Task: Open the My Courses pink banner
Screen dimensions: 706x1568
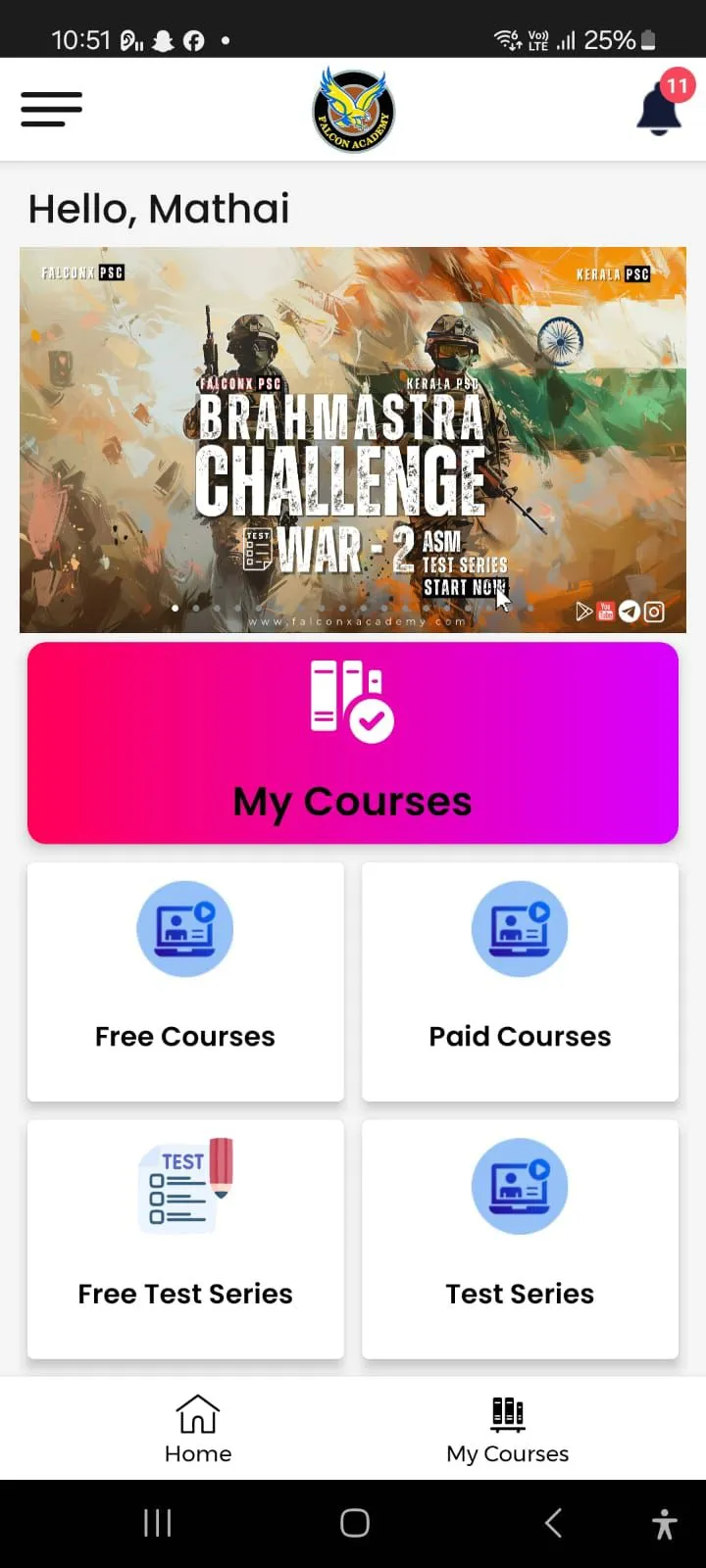Action: pyautogui.click(x=353, y=742)
